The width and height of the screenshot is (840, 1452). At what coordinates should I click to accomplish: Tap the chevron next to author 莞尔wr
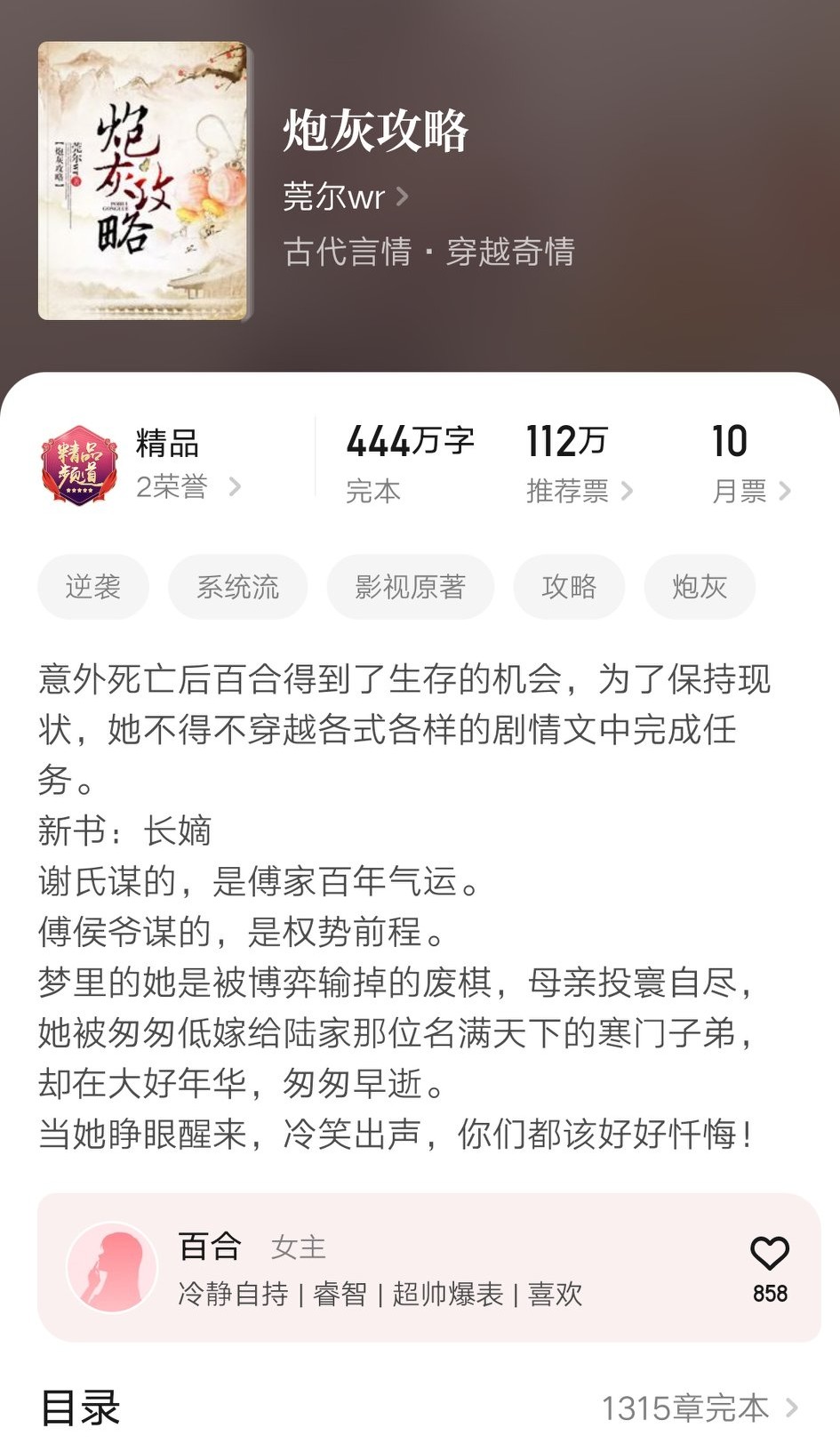[x=404, y=198]
